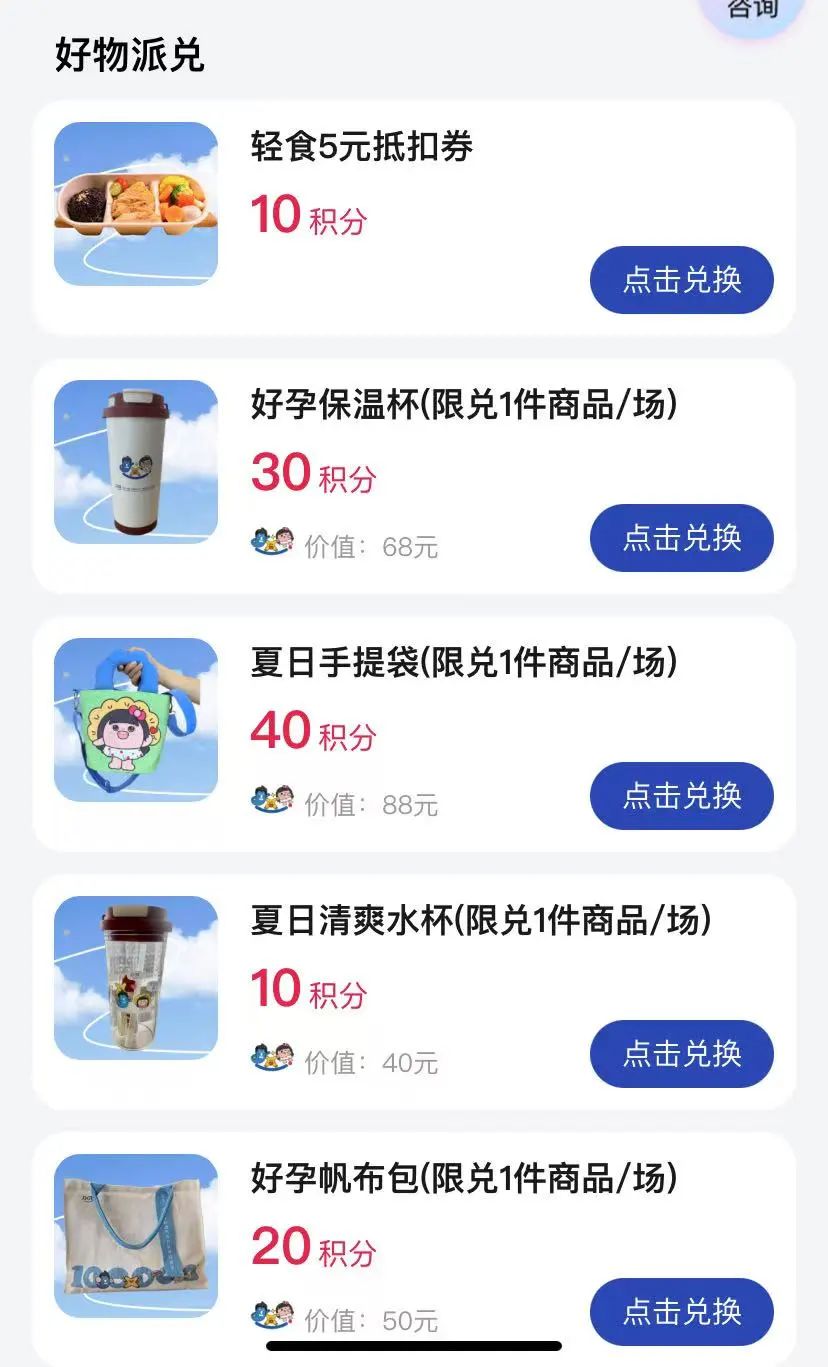Image resolution: width=828 pixels, height=1367 pixels.
Task: Tap the clear water cup product thumbnail
Action: [x=136, y=976]
